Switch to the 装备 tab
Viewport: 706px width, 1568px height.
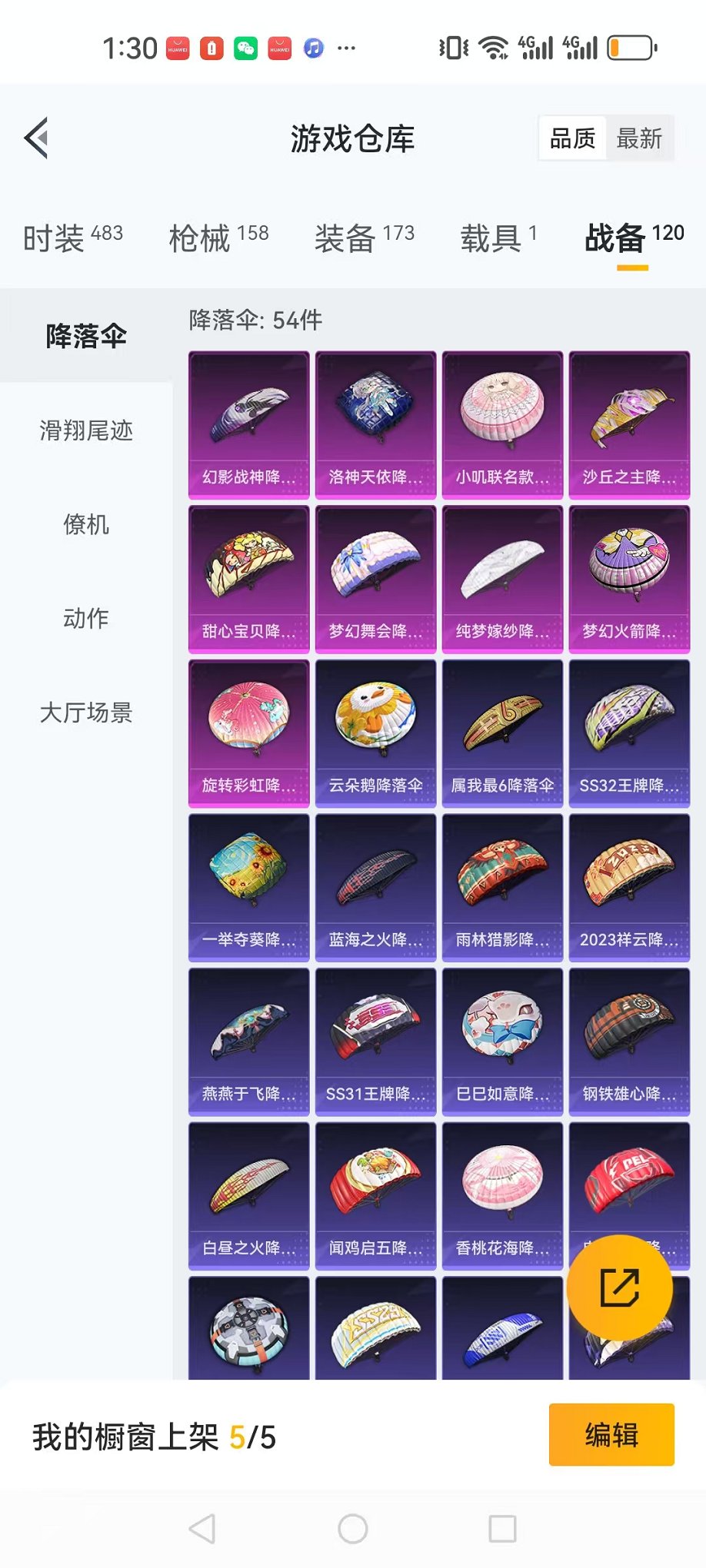[x=364, y=238]
